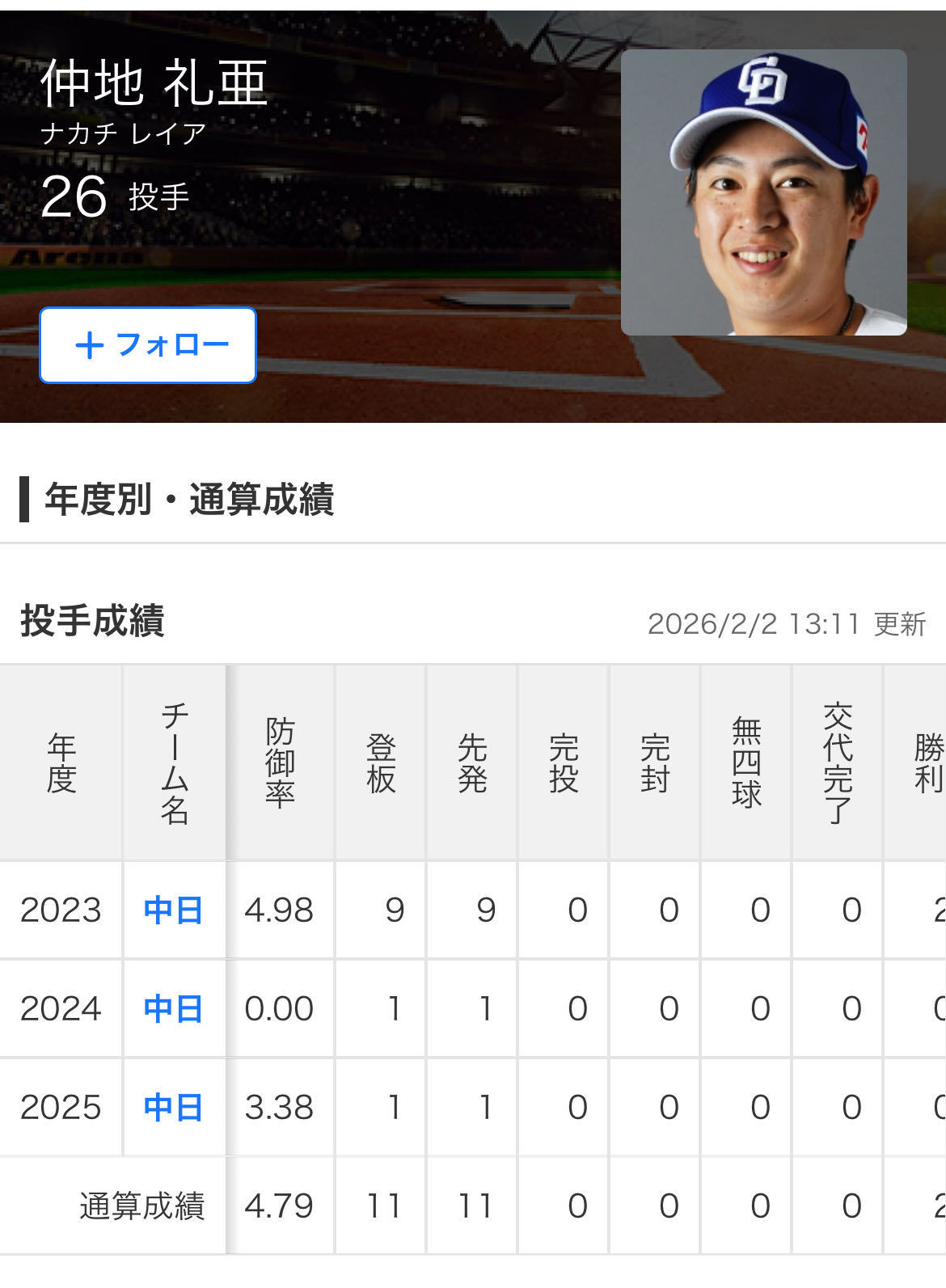Image resolution: width=946 pixels, height=1288 pixels.
Task: Open 中日 team link for 2024
Action: (x=173, y=1009)
